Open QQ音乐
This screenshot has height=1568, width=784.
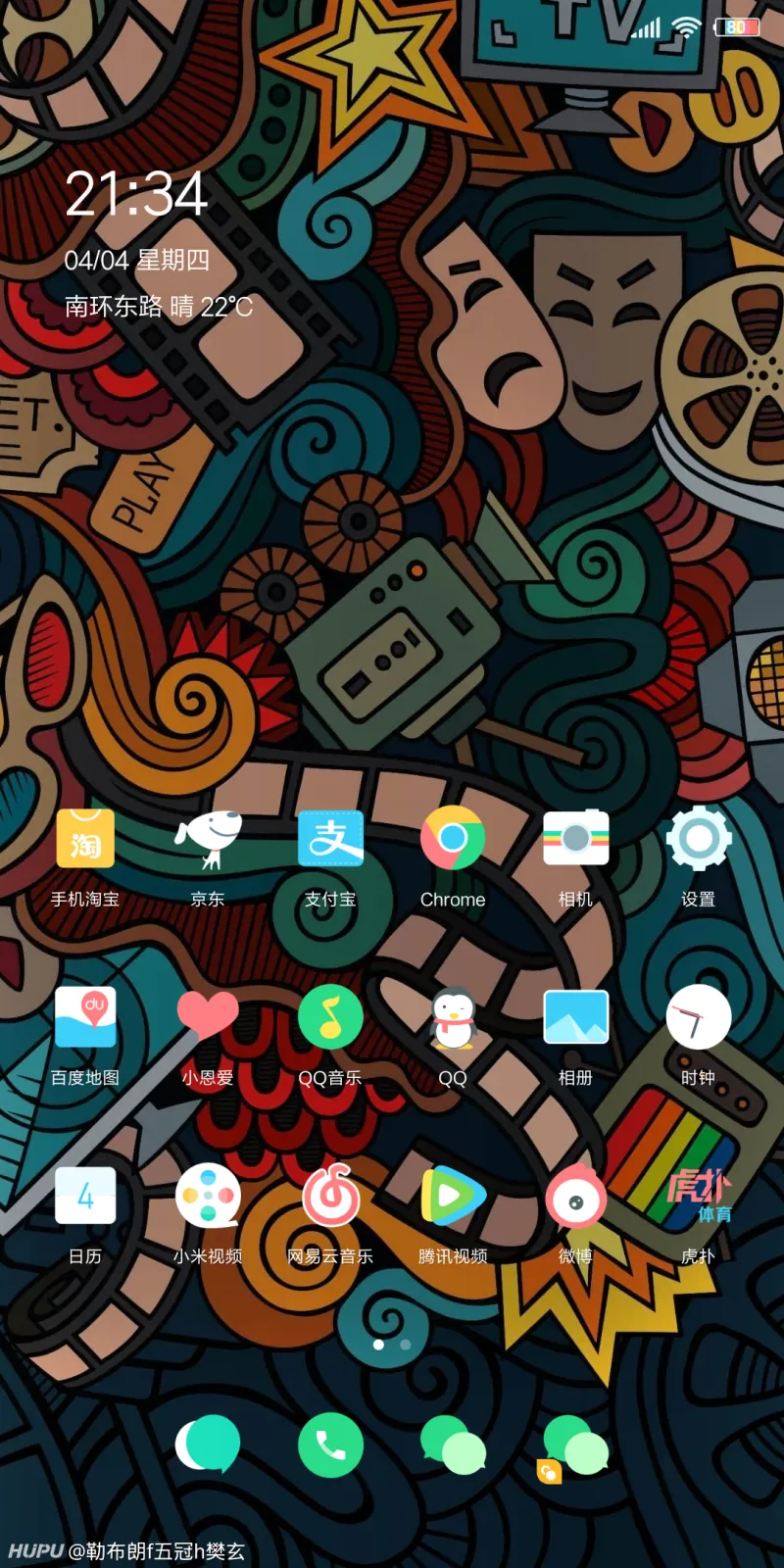330,1019
